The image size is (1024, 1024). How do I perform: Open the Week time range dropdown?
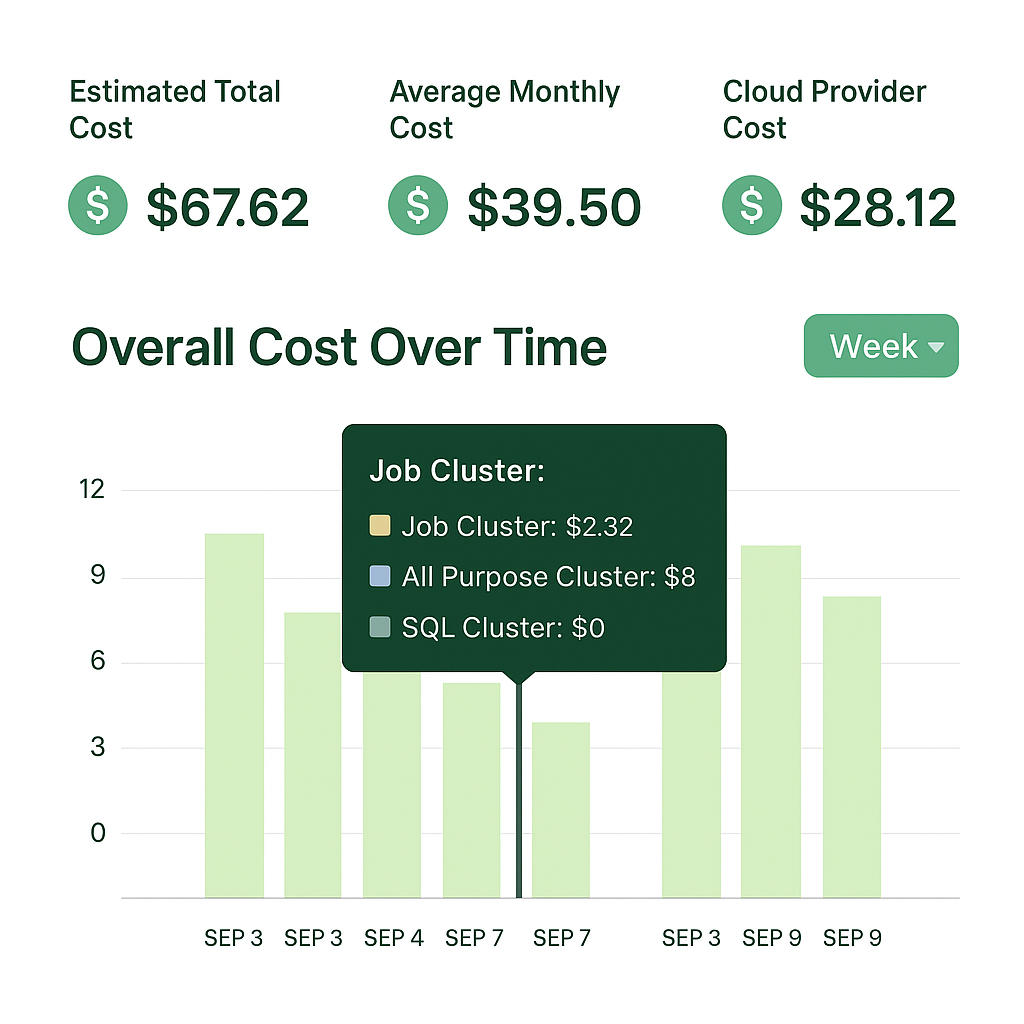881,346
